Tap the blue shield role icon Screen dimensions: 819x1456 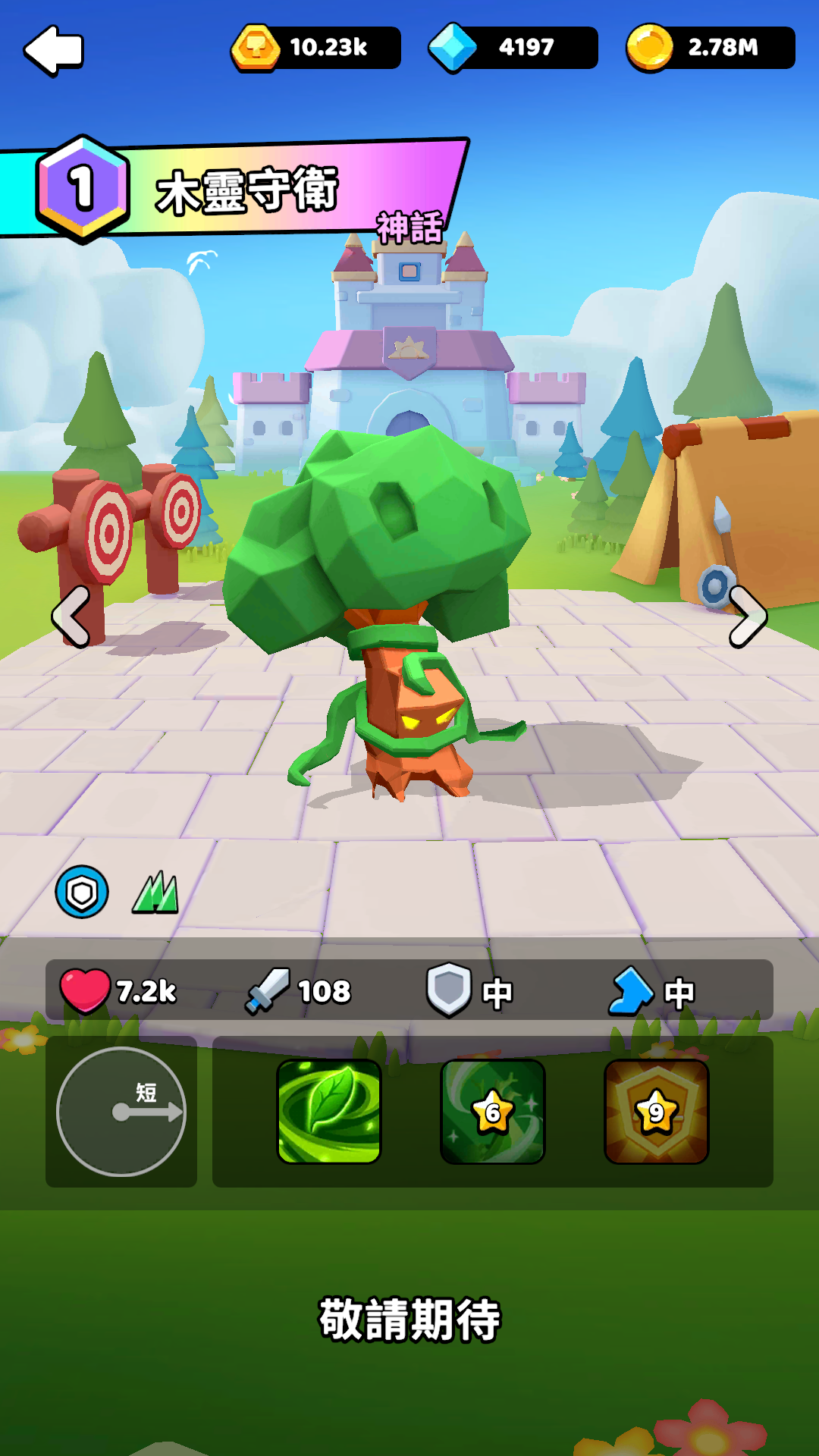pyautogui.click(x=82, y=892)
